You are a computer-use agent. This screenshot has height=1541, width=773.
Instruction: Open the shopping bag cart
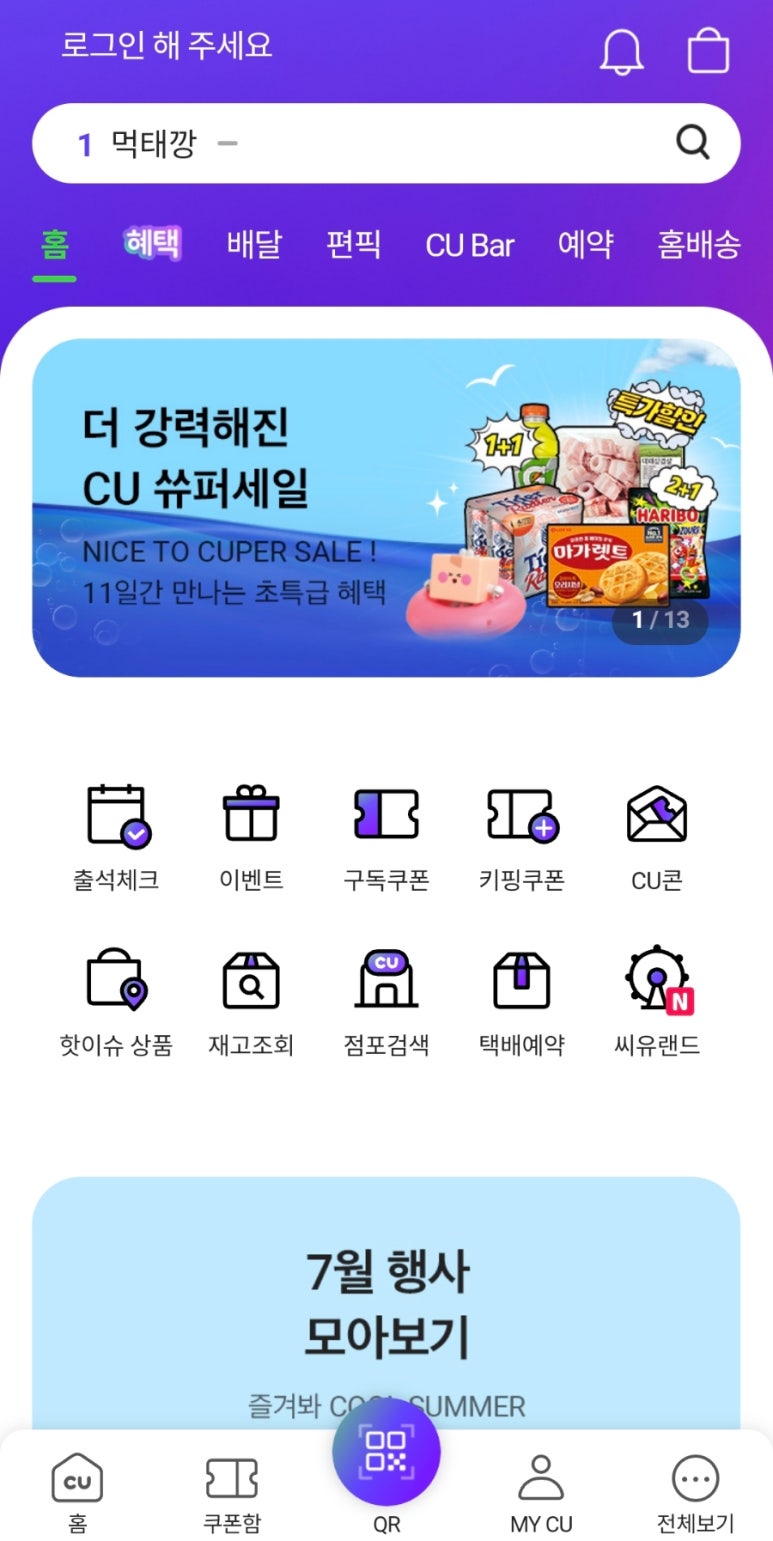tap(708, 51)
